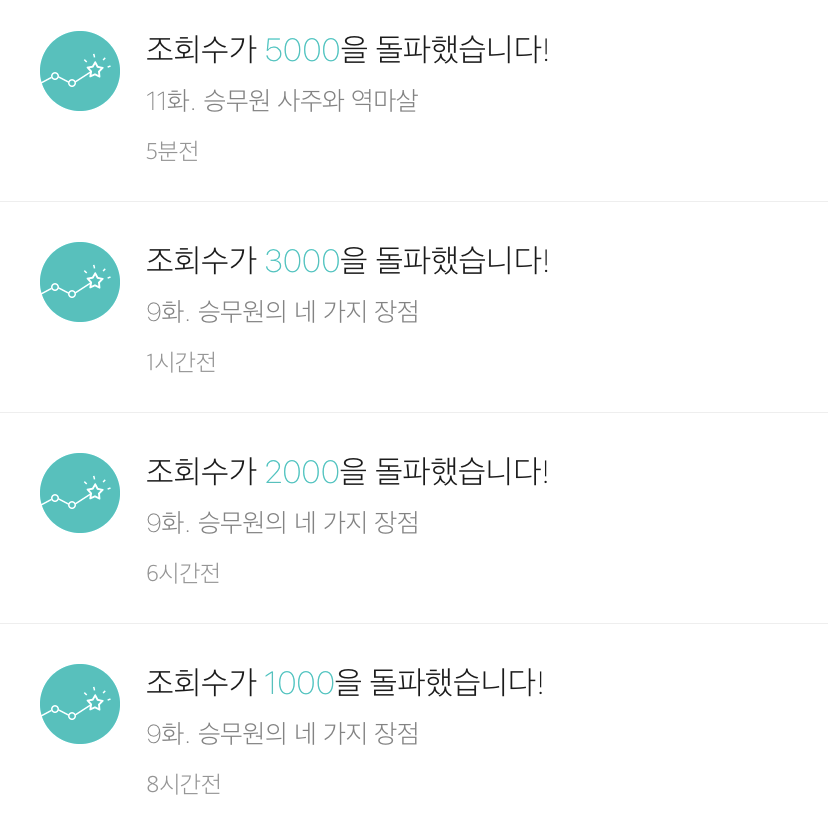Open the 5000 views notification for 11화
This screenshot has height=829, width=828.
pyautogui.click(x=347, y=50)
